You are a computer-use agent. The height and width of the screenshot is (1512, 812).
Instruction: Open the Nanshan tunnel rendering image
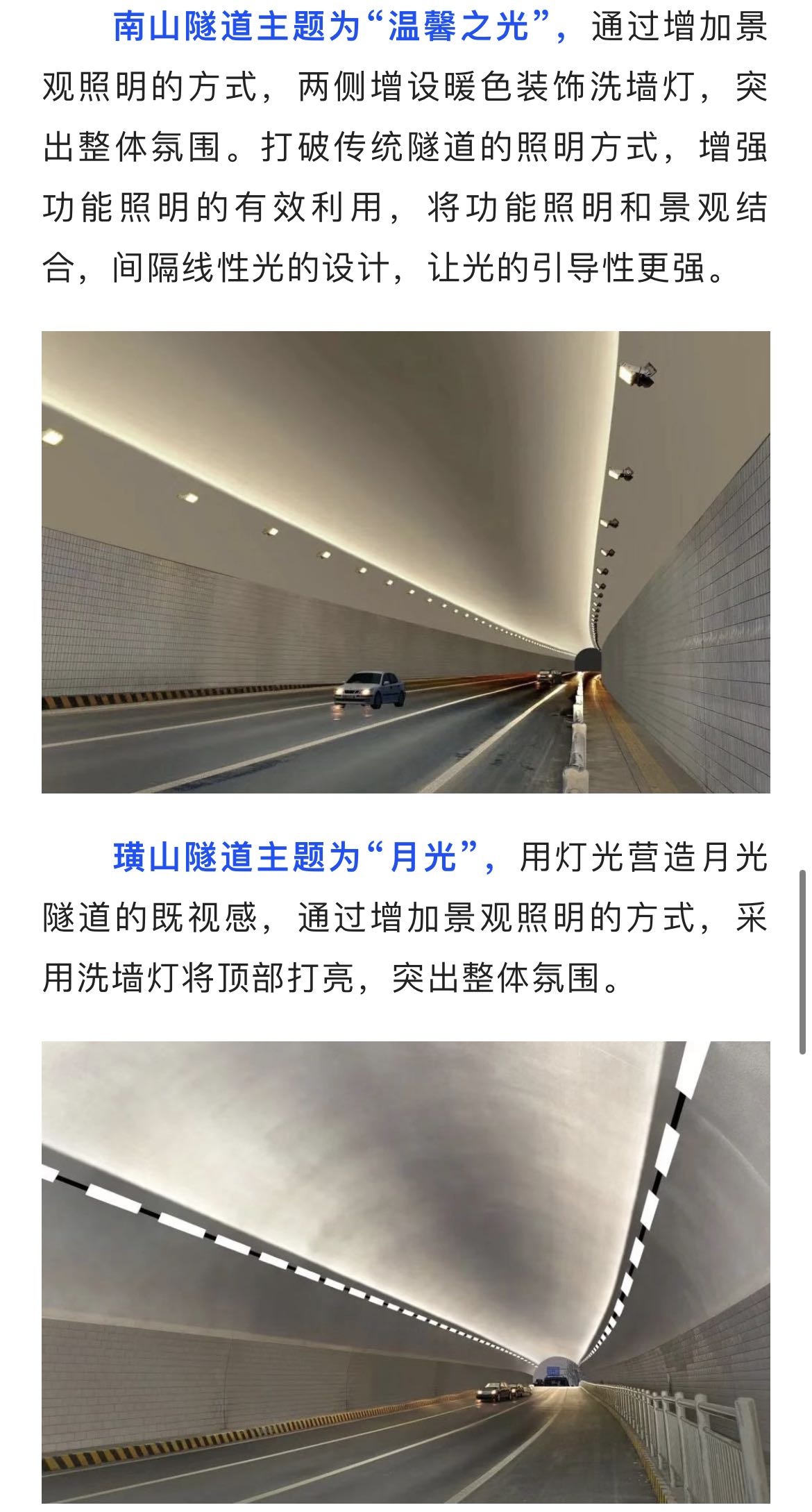tap(406, 562)
